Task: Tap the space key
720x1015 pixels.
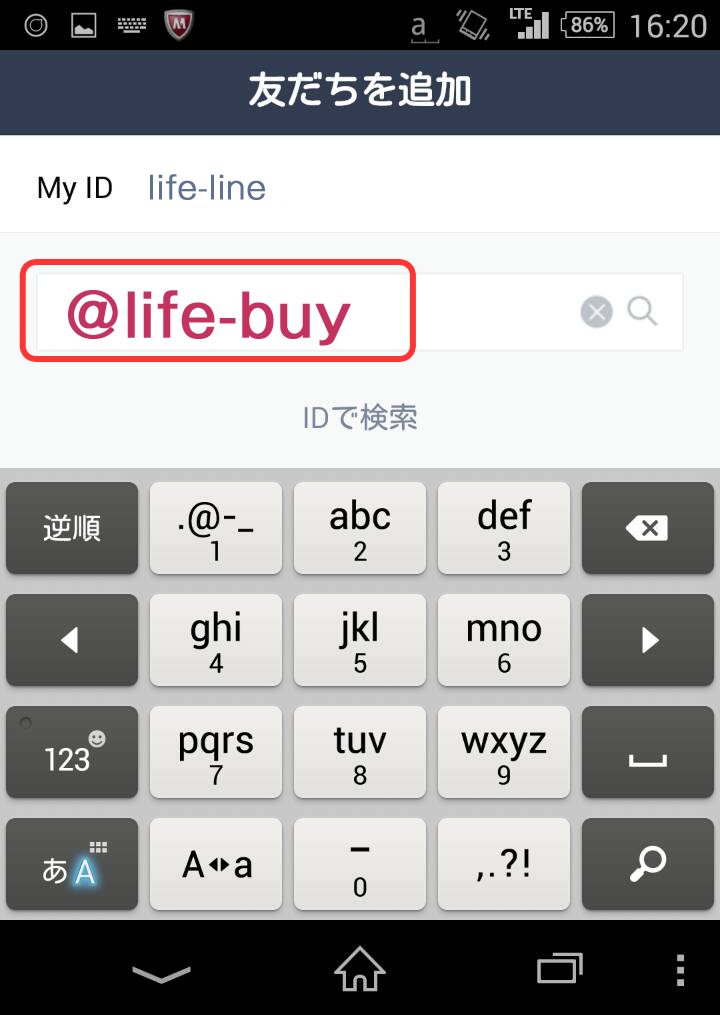Action: coord(646,752)
